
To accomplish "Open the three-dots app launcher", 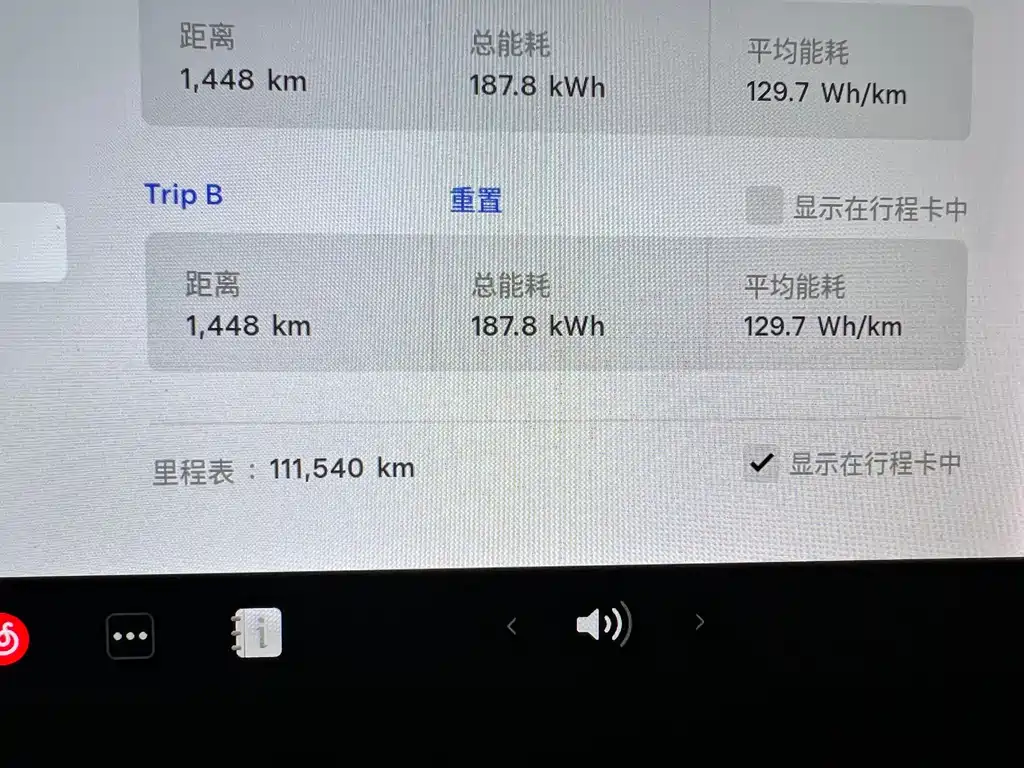I will [131, 636].
